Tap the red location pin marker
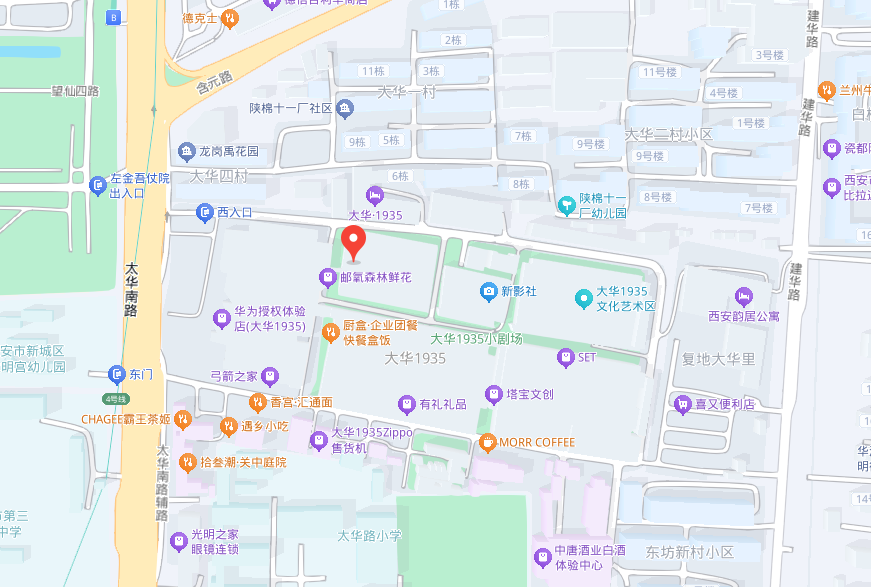The image size is (871, 587). [354, 242]
